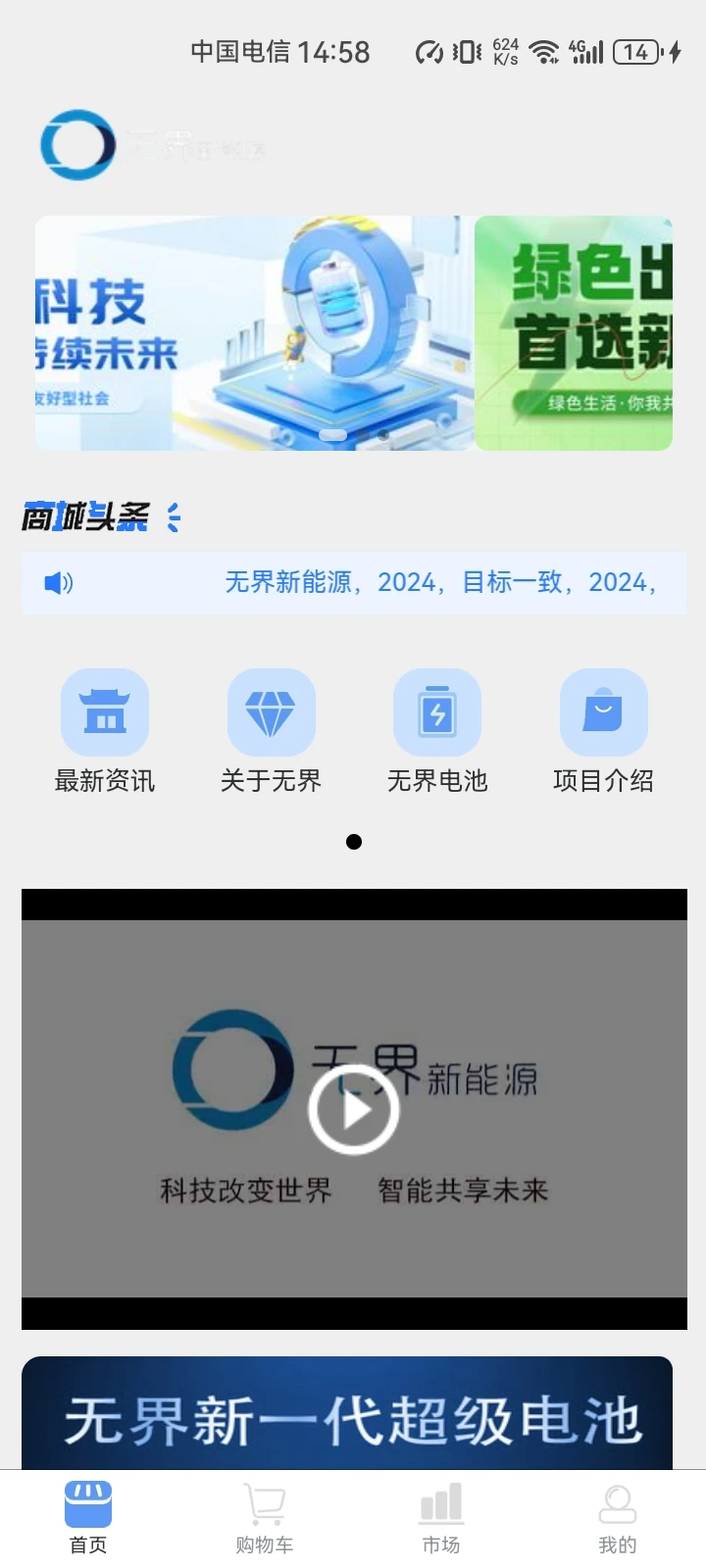View 项目介绍 page
Image resolution: width=706 pixels, height=1568 pixels.
pyautogui.click(x=603, y=730)
